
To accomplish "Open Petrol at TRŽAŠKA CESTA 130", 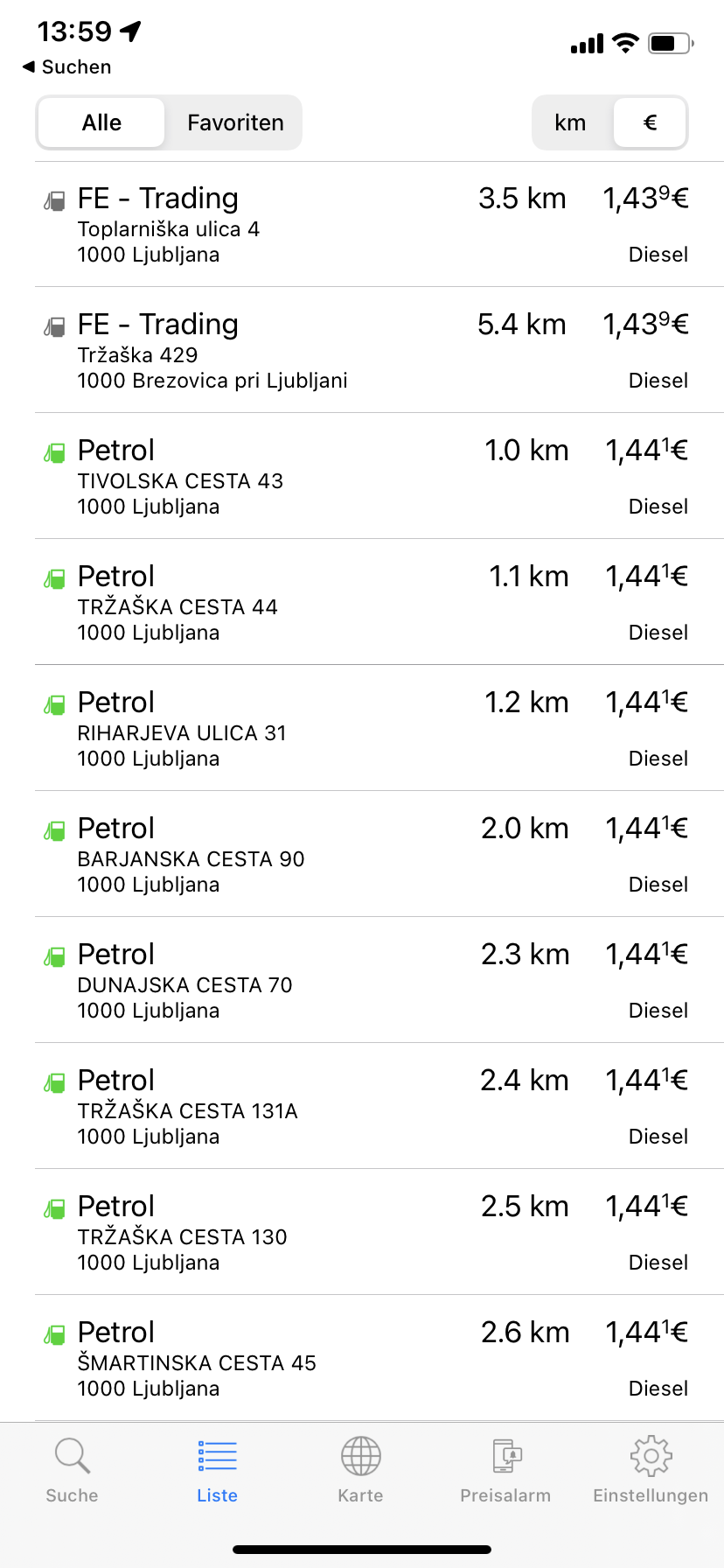I will 379,1233.
